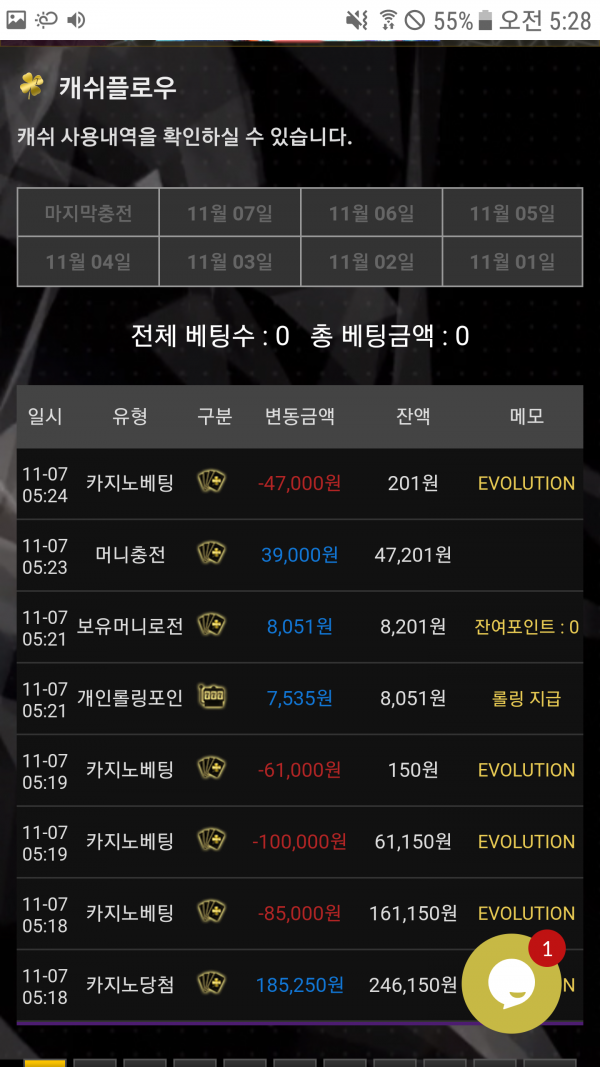Tap the 11월 03일 date button
This screenshot has height=1067, width=600.
tap(230, 262)
